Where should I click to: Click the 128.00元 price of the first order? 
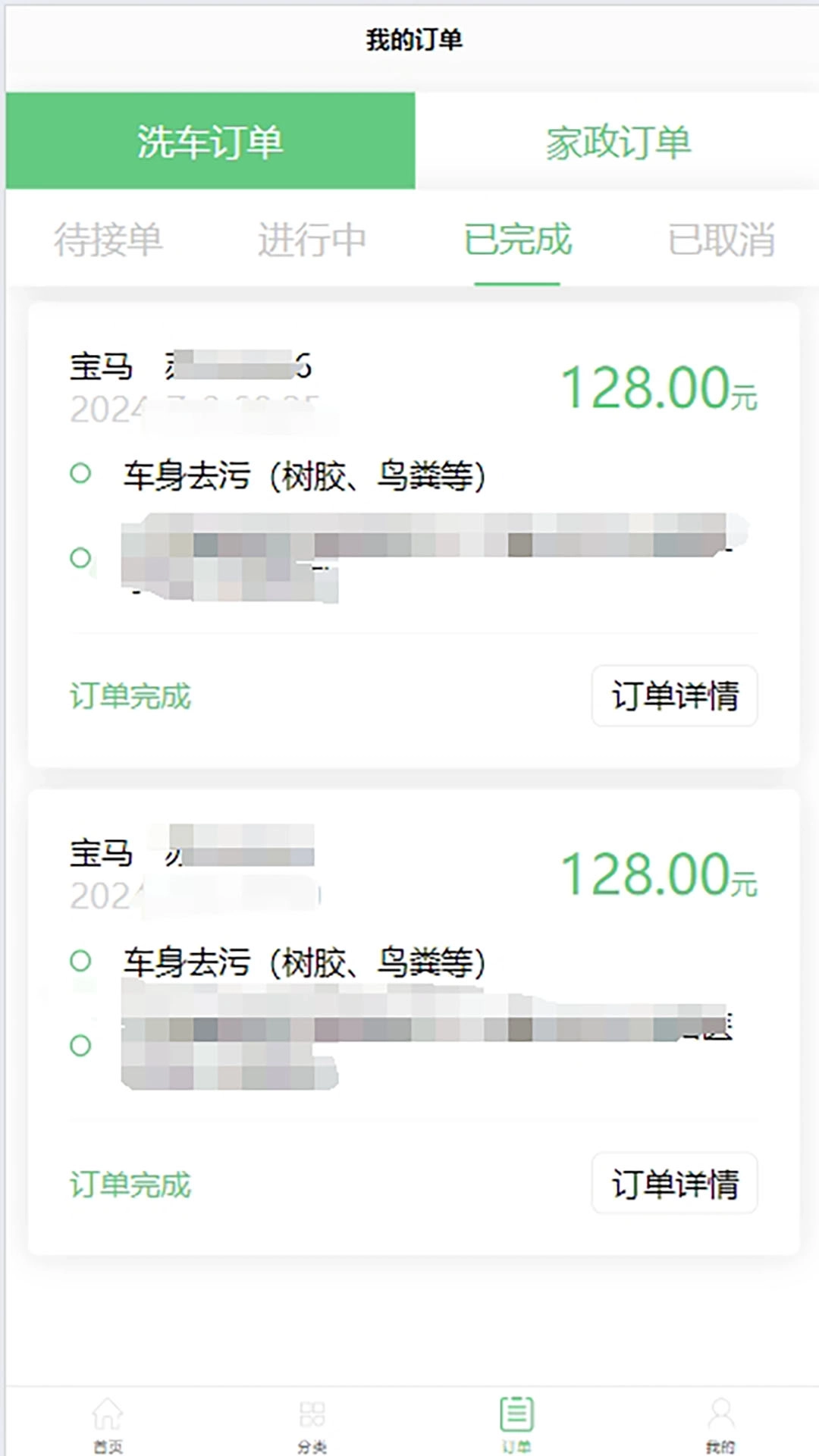pyautogui.click(x=659, y=387)
